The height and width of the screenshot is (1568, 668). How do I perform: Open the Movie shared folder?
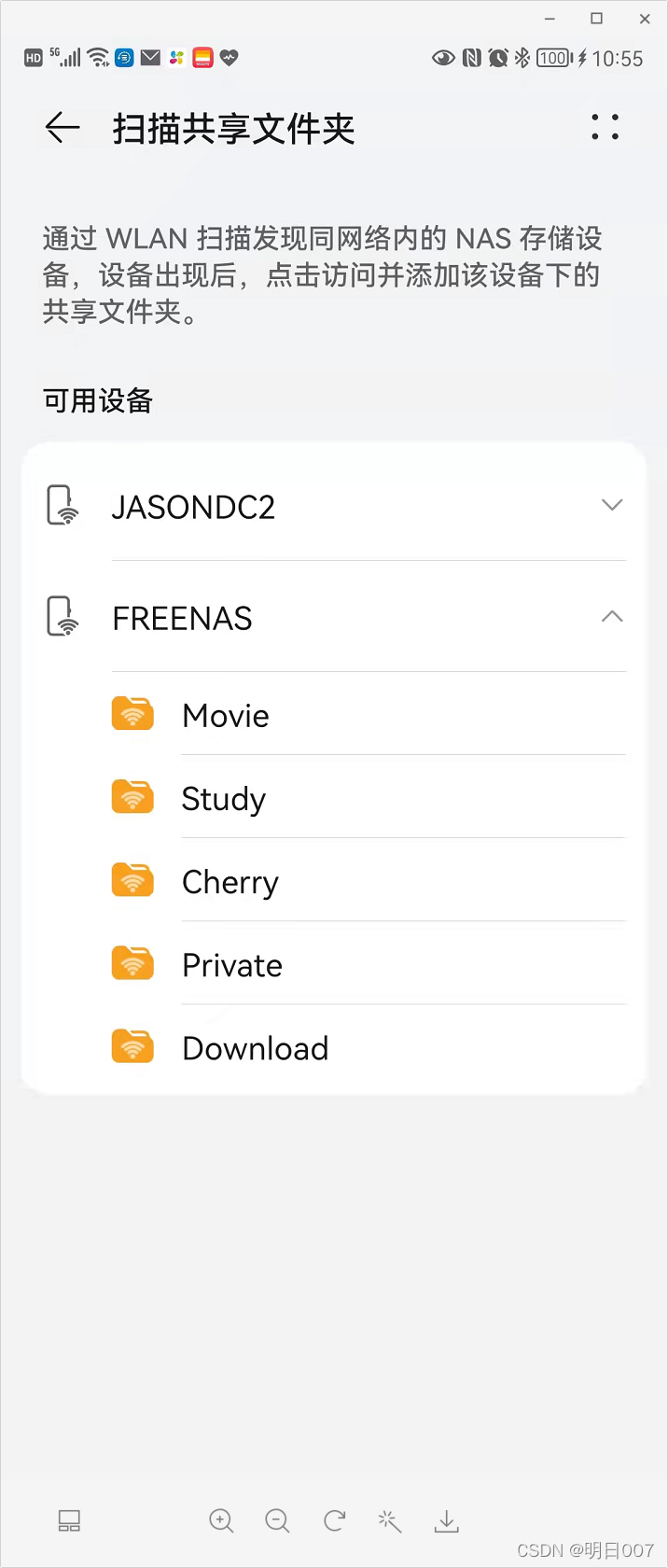coord(226,715)
